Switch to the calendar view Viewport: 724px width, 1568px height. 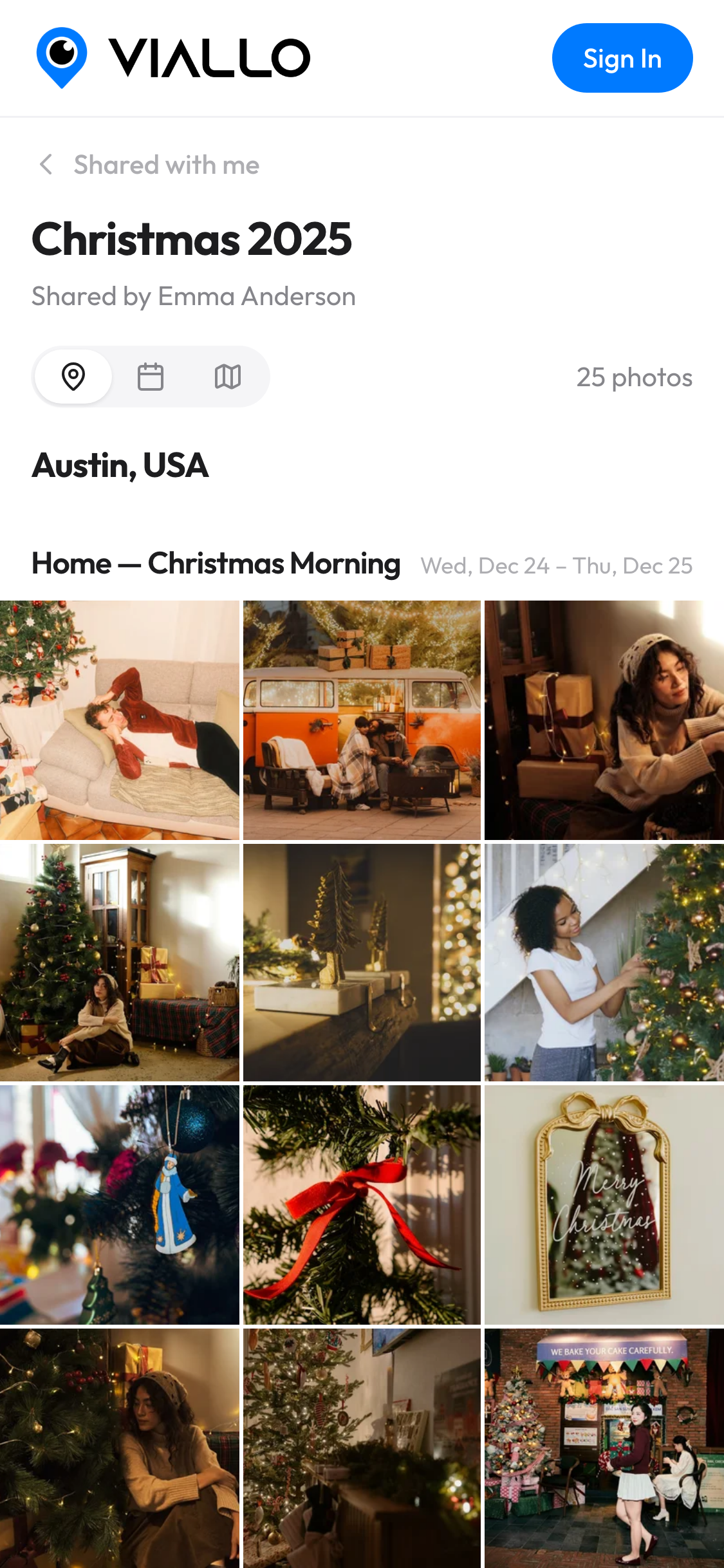pyautogui.click(x=151, y=377)
